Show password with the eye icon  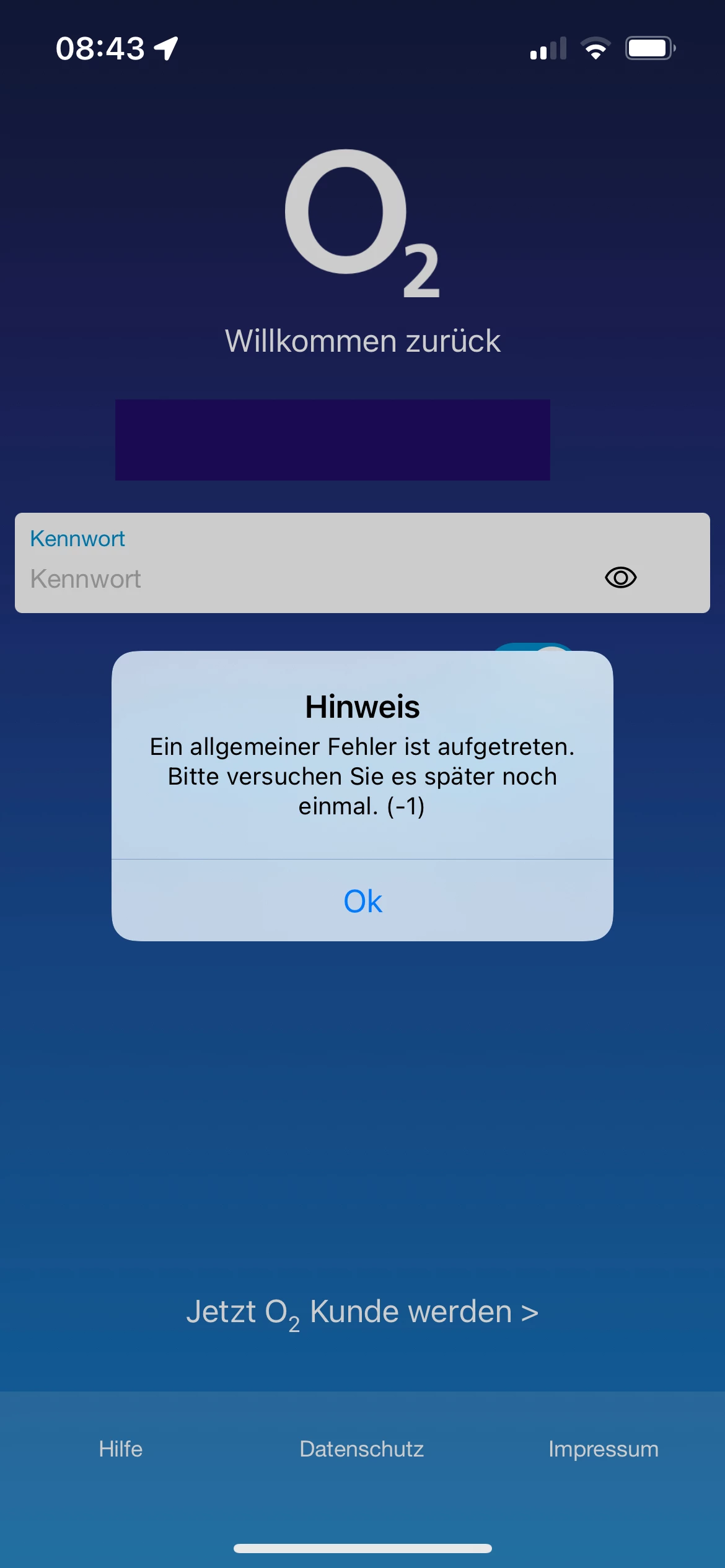click(x=620, y=577)
